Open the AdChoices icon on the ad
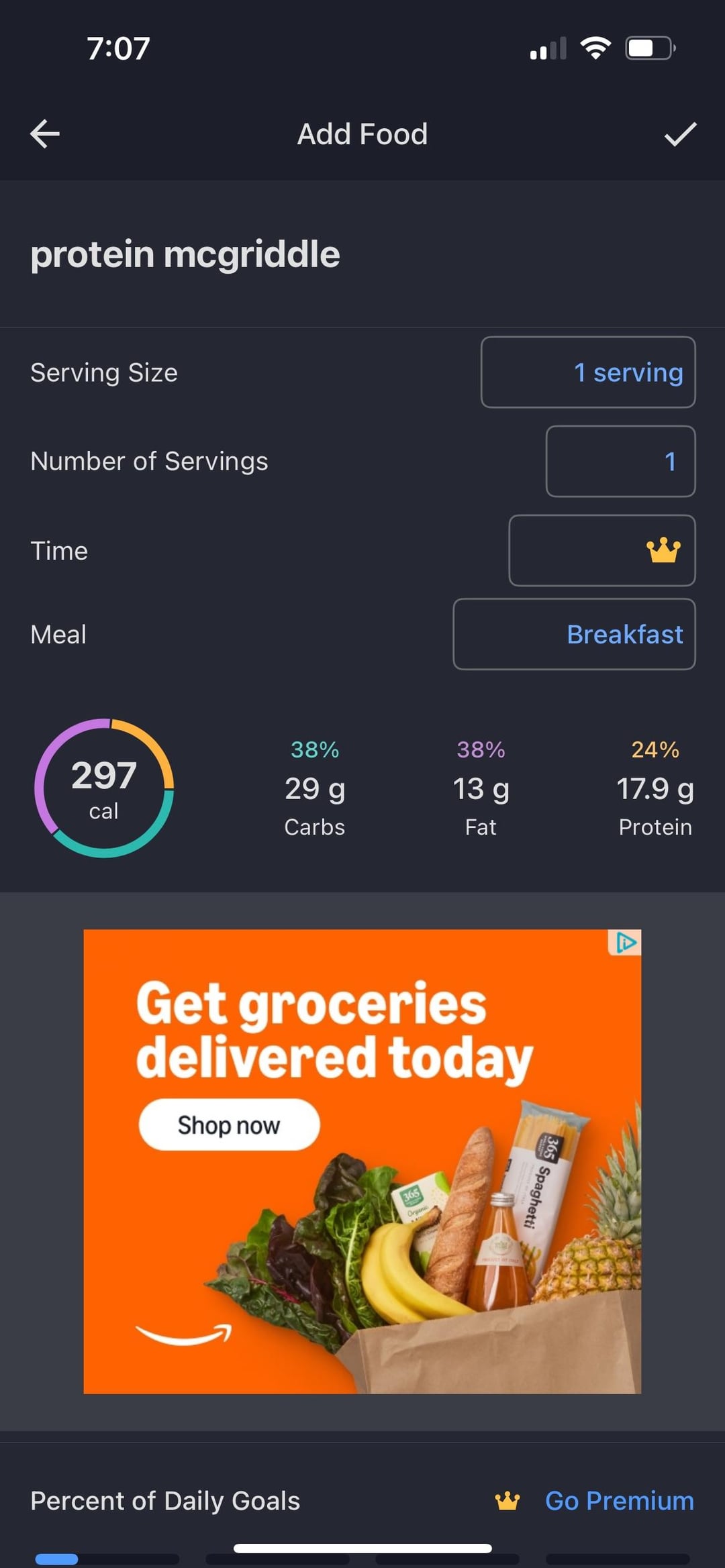The image size is (725, 1568). (x=626, y=943)
